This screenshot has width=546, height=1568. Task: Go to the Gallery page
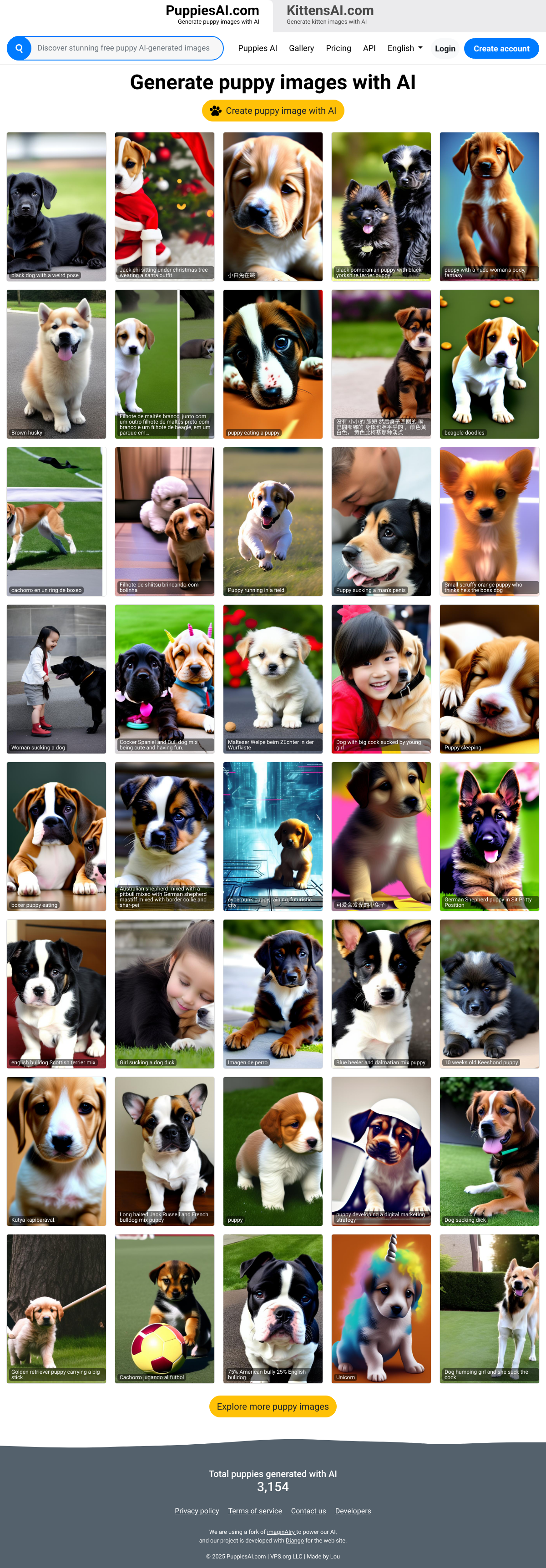(301, 48)
